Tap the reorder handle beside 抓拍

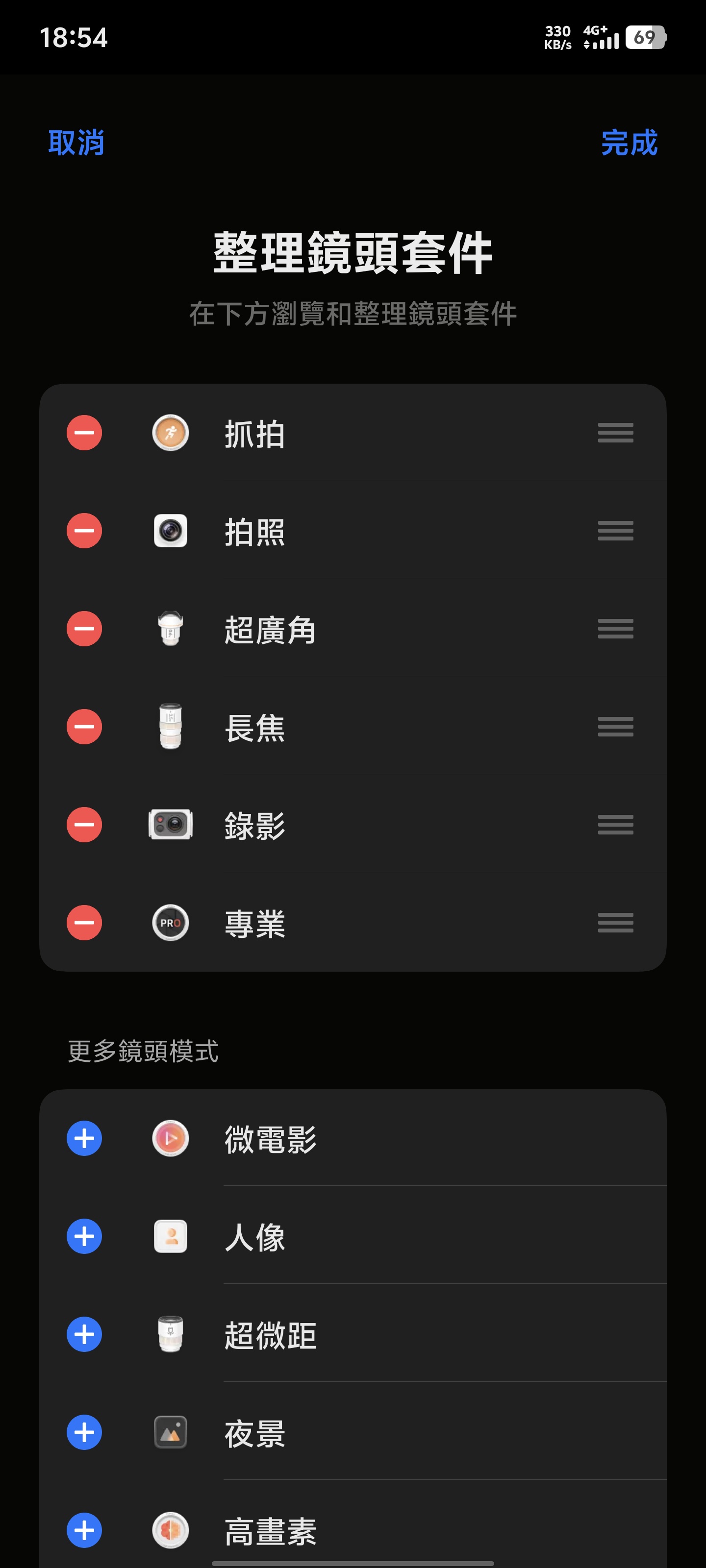(615, 433)
